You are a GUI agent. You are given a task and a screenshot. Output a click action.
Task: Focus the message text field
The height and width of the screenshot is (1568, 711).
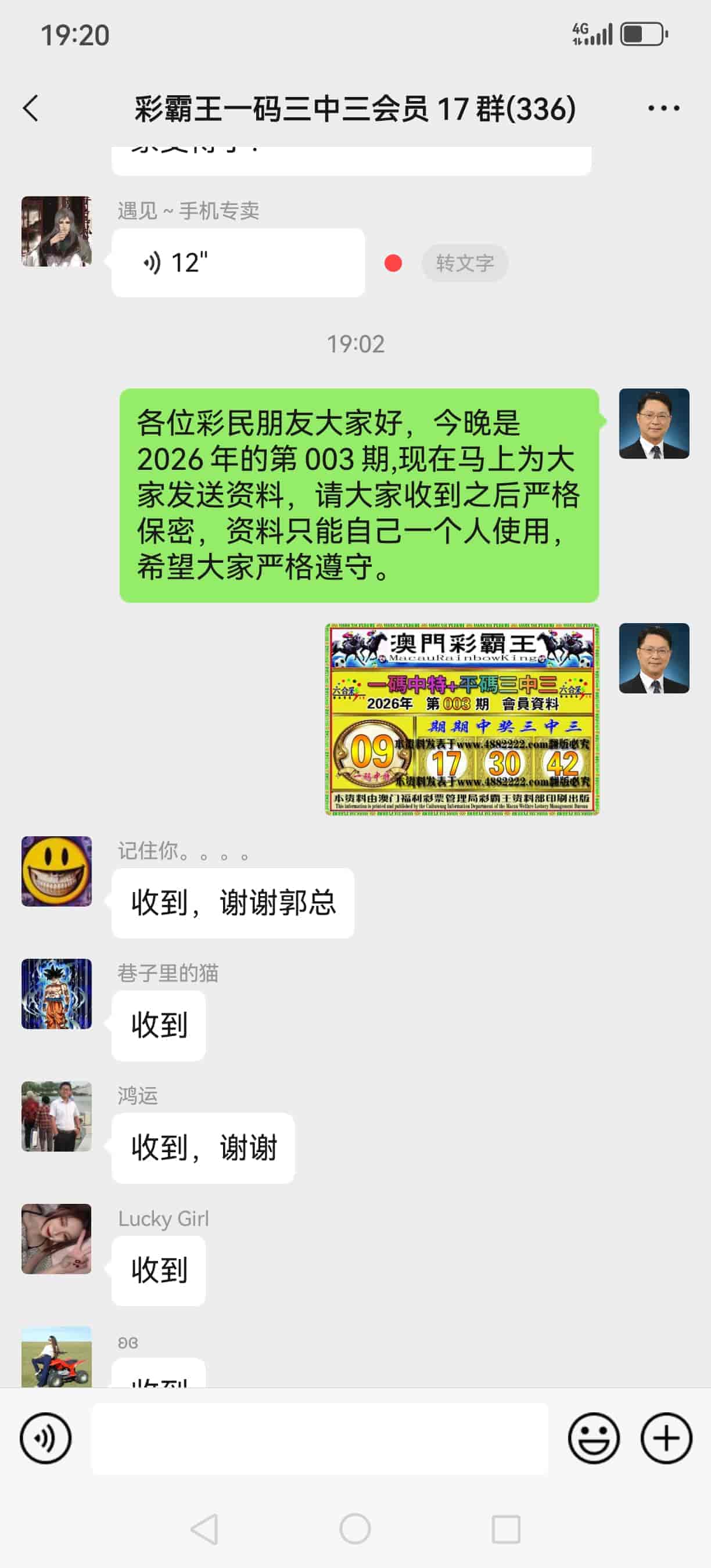319,1438
